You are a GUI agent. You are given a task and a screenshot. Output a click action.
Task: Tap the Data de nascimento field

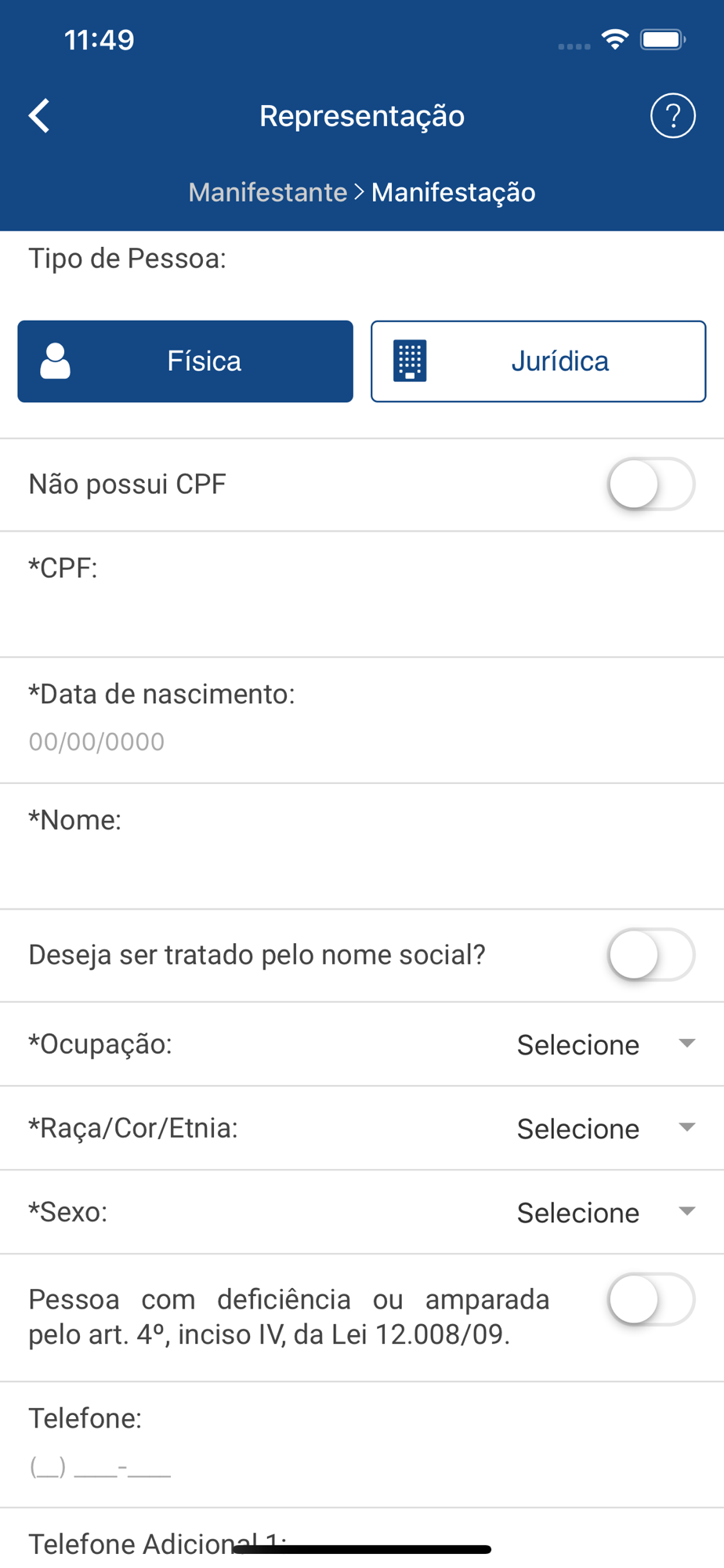[x=362, y=741]
